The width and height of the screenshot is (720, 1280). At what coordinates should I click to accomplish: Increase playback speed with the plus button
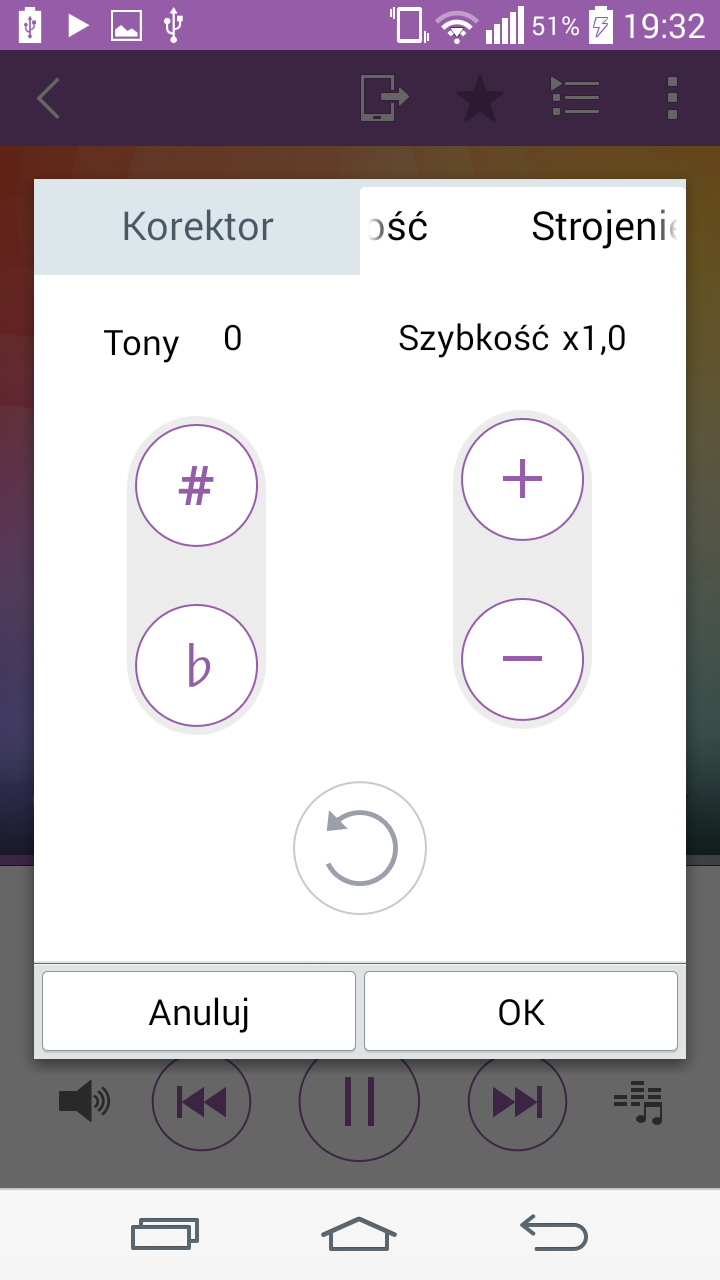[522, 480]
